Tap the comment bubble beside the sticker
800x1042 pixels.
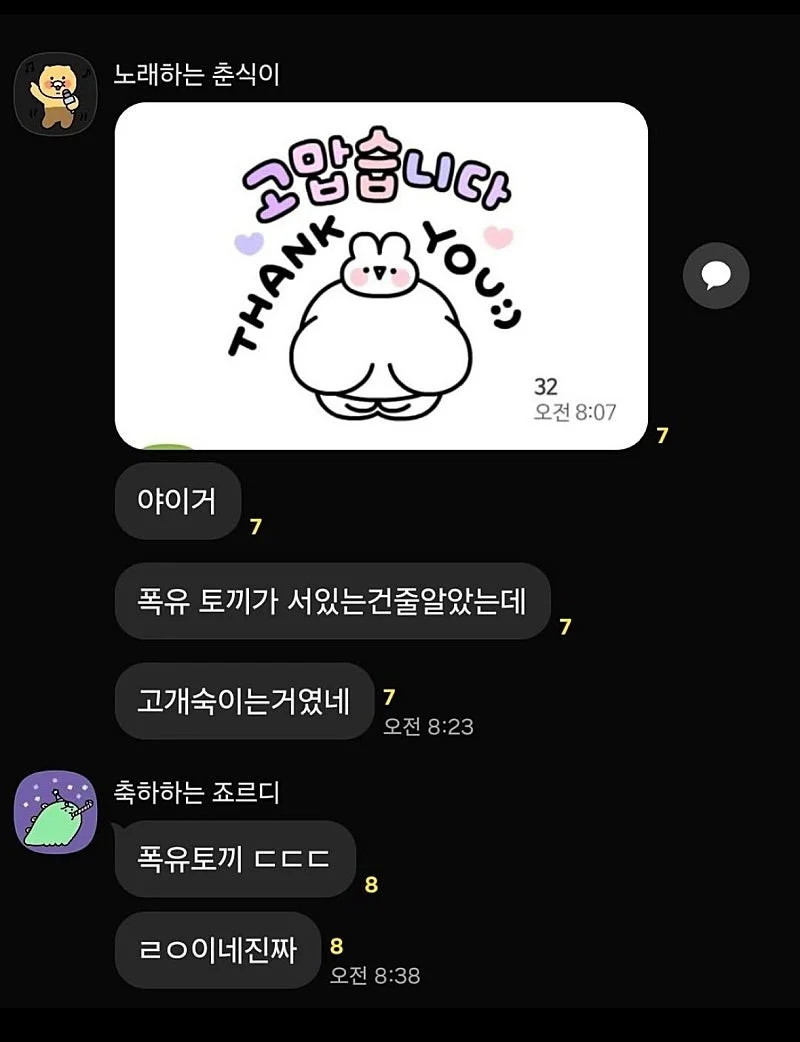tap(716, 275)
